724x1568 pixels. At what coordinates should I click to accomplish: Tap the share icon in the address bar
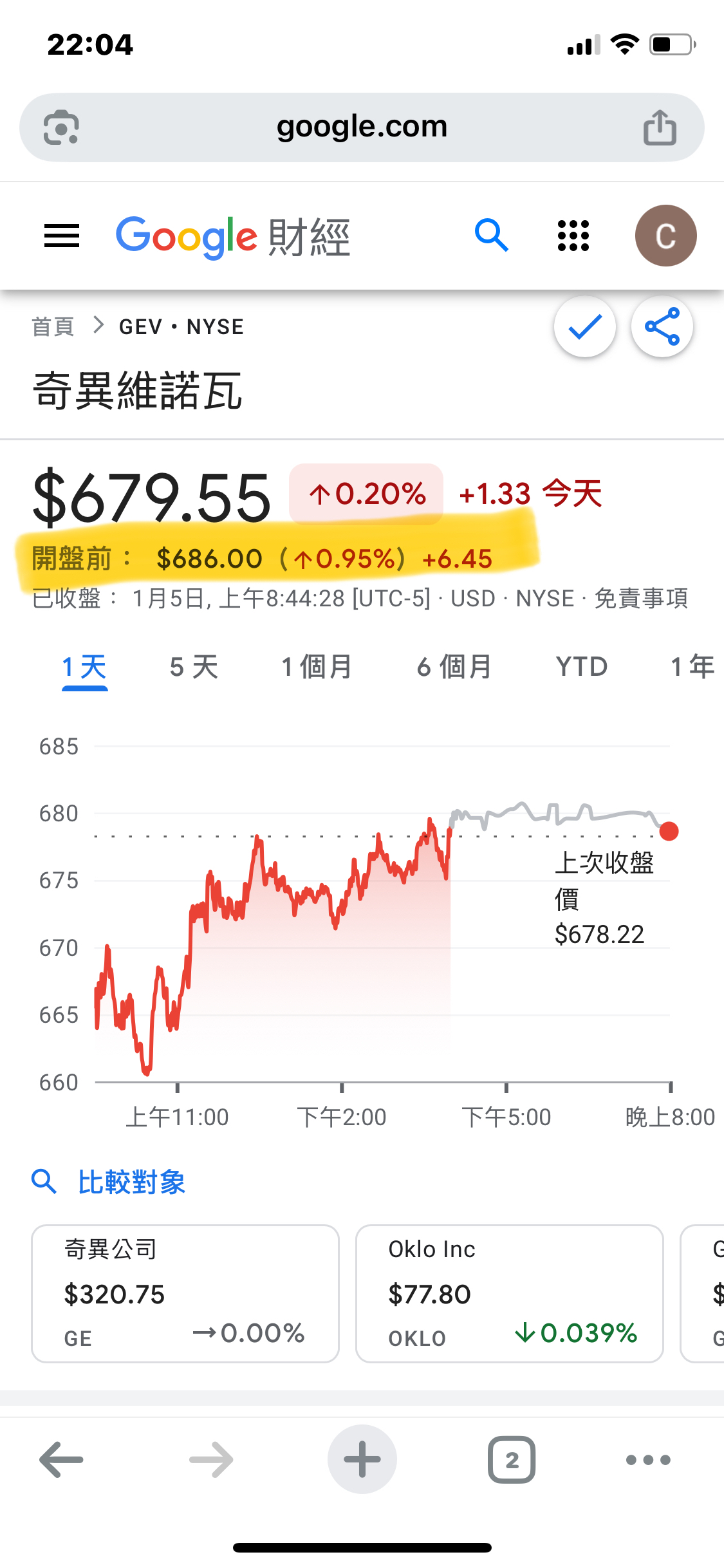(x=660, y=127)
